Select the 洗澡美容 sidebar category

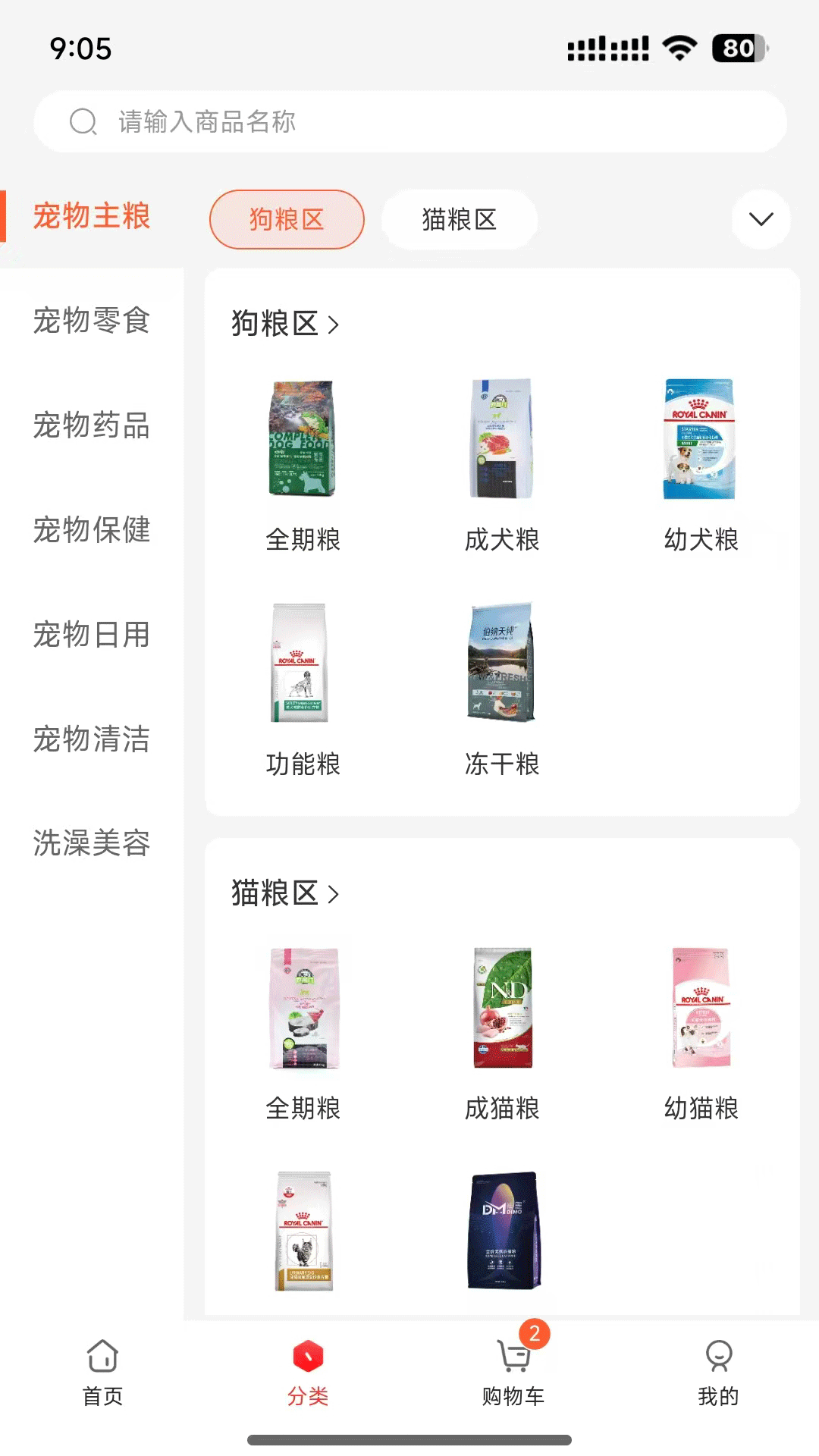tap(92, 842)
